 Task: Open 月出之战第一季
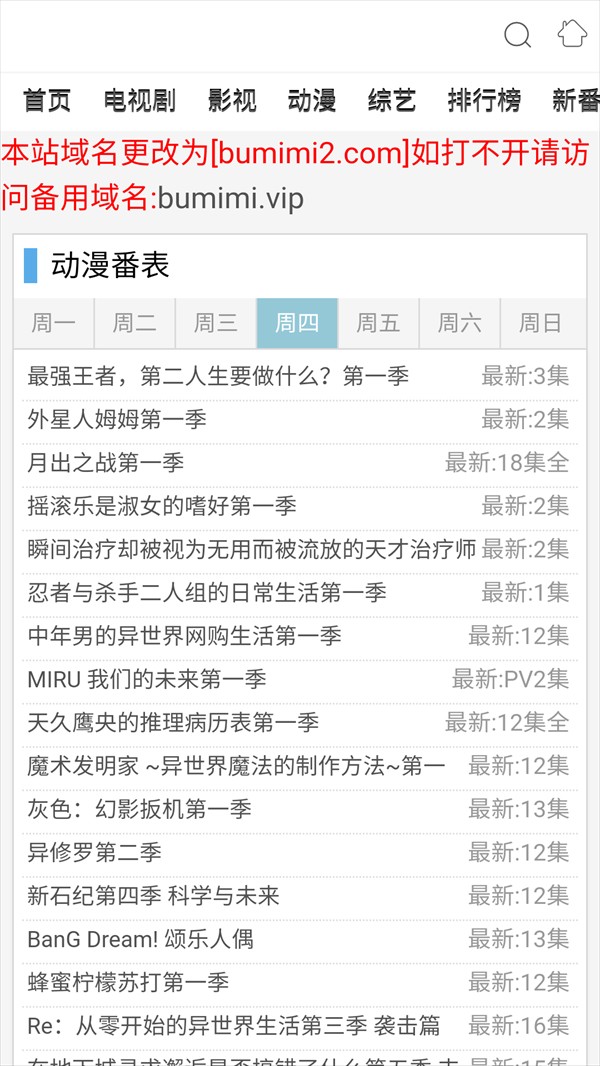point(106,463)
